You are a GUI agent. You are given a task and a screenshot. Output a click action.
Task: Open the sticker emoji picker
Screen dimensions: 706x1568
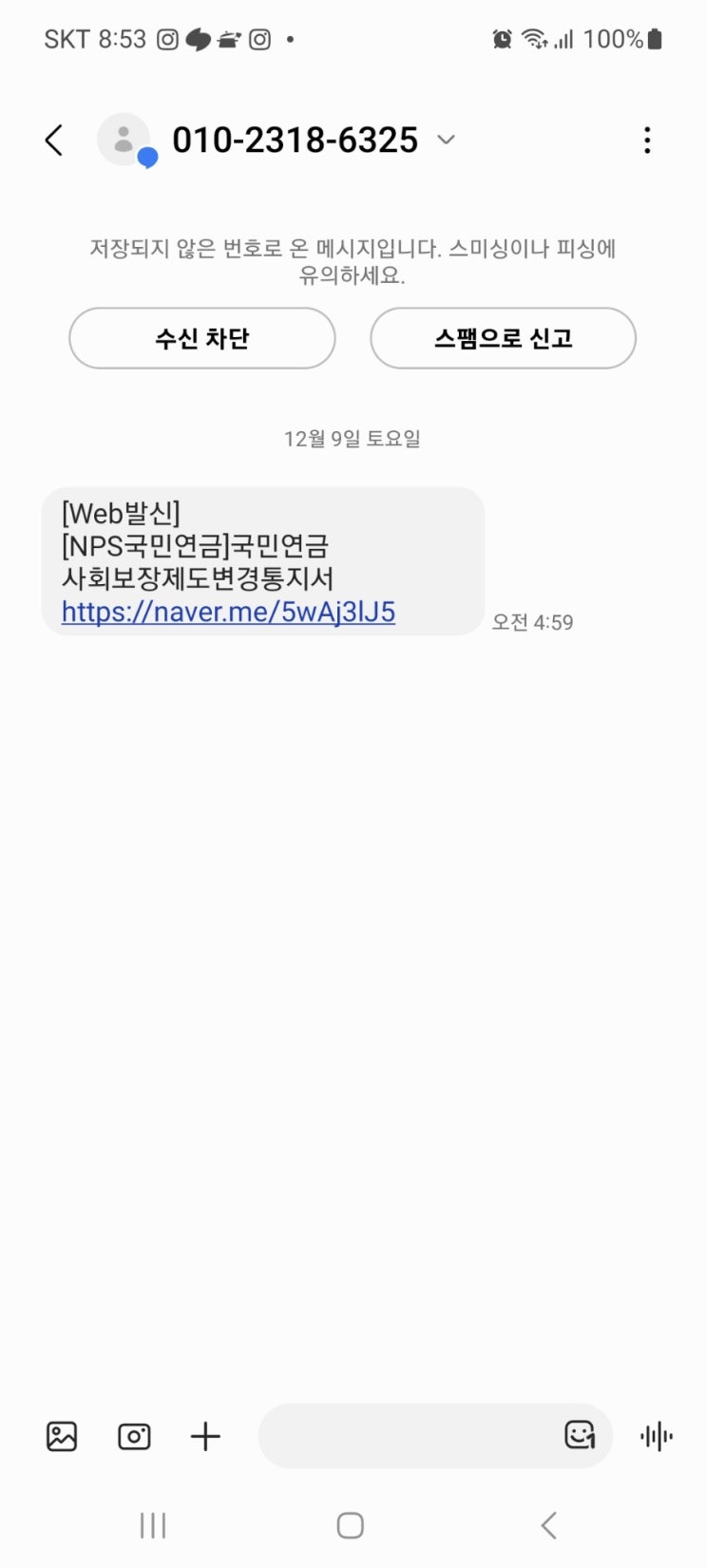point(580,1435)
